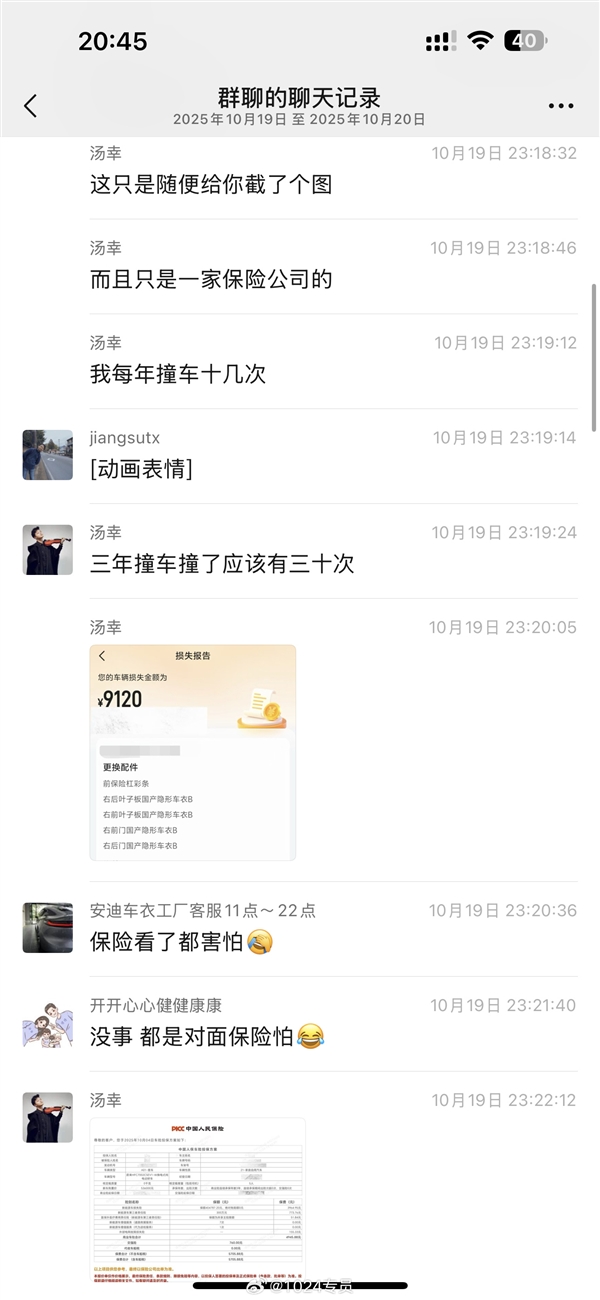Screen dimensions: 600x1300
Task: Open 汤幸's avatar beside 三年撞车撞了应该有三十次
Action: pyautogui.click(x=48, y=550)
